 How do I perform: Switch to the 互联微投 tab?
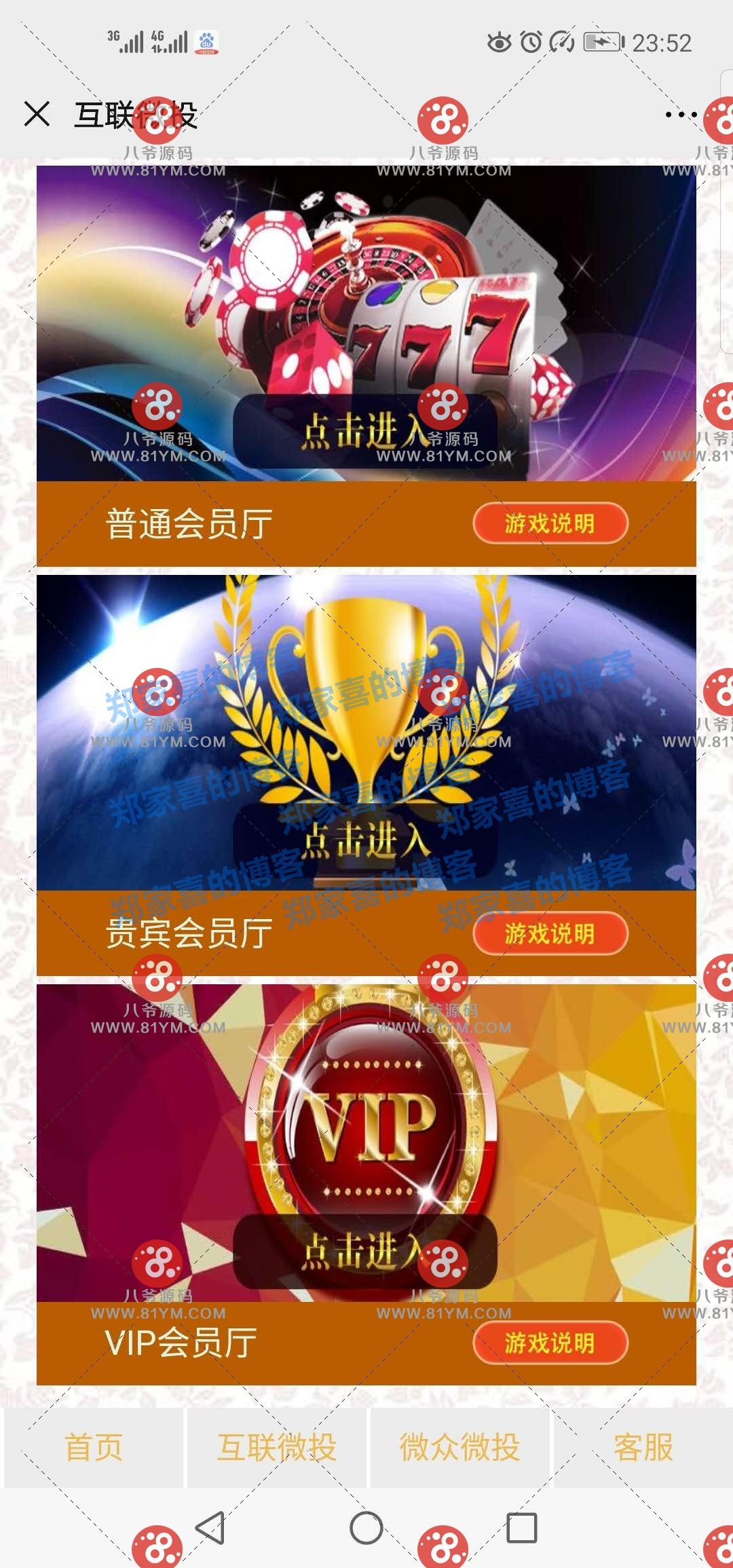pyautogui.click(x=277, y=1447)
